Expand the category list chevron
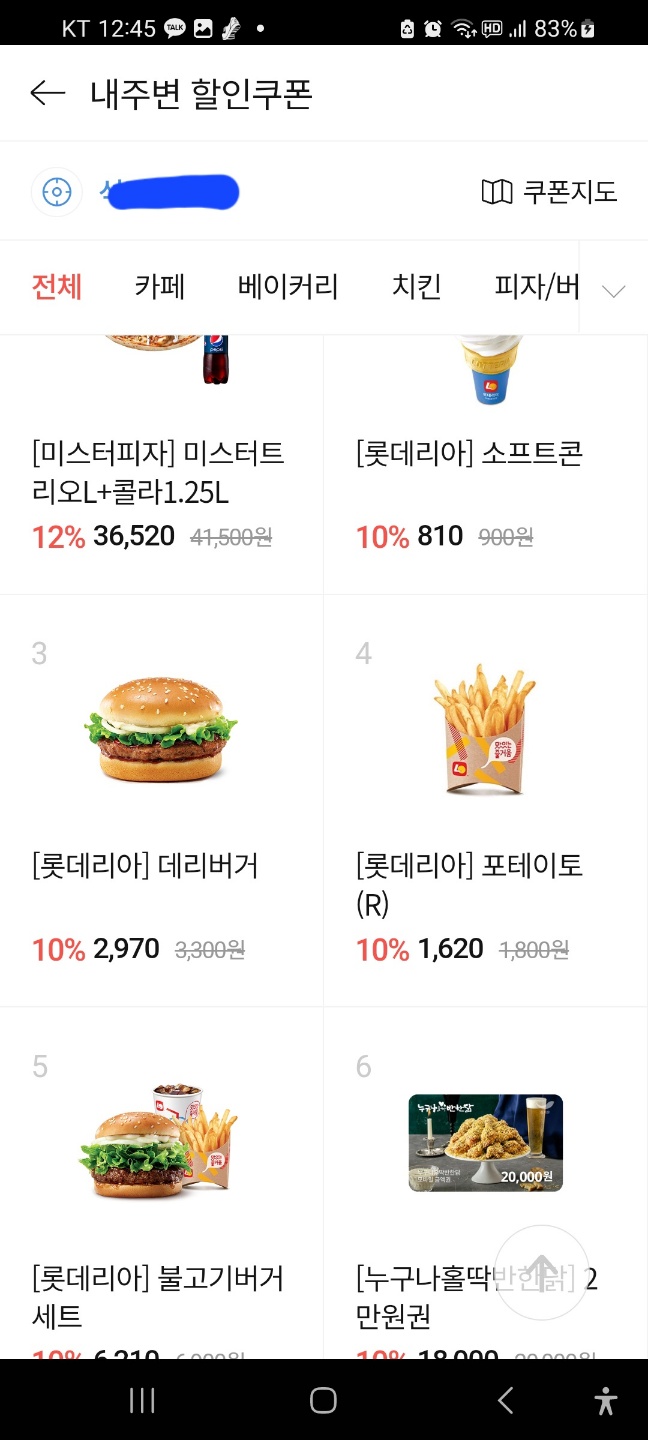 coord(613,290)
